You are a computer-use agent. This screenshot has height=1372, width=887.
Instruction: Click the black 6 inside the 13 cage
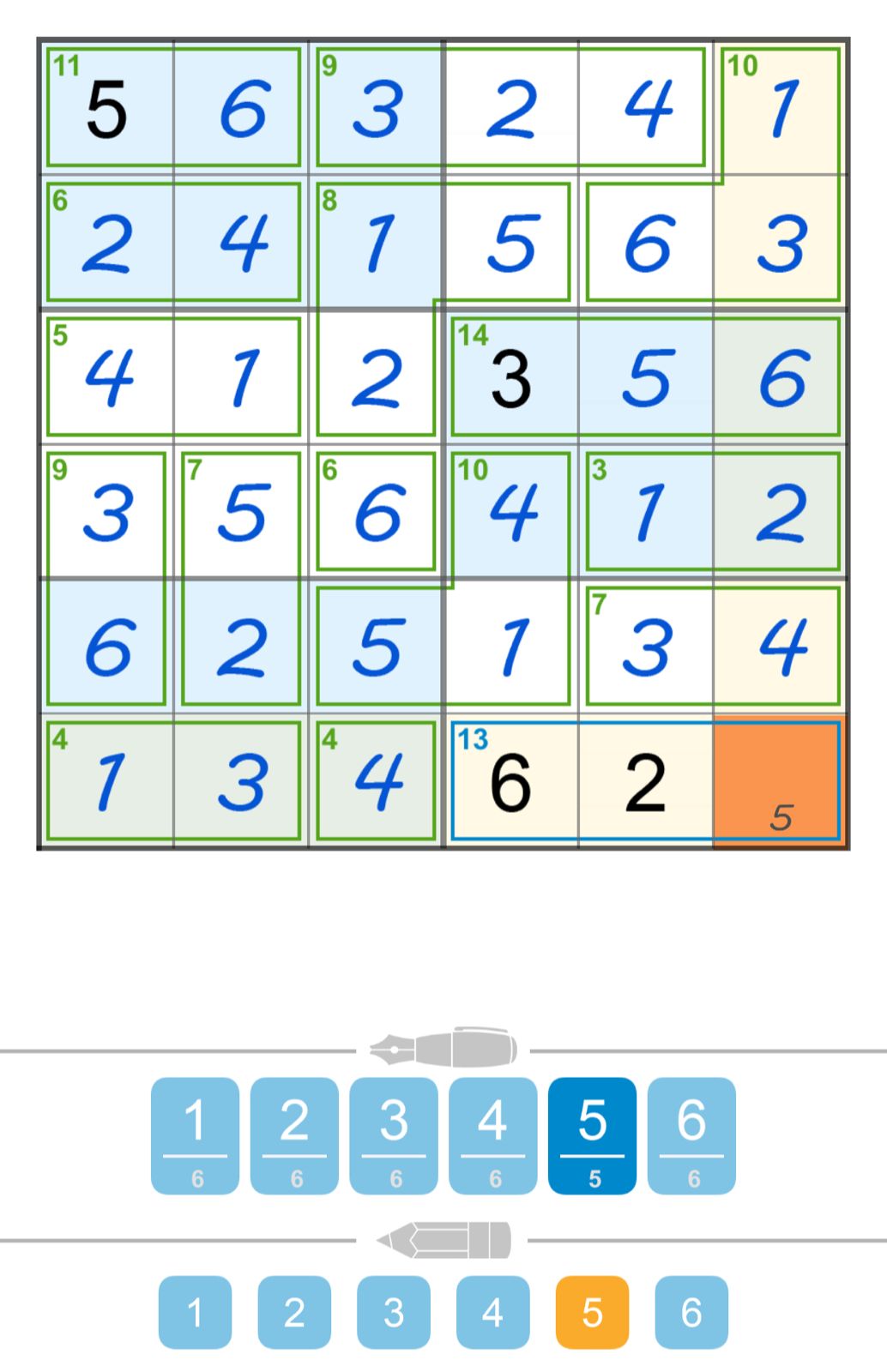pos(511,782)
